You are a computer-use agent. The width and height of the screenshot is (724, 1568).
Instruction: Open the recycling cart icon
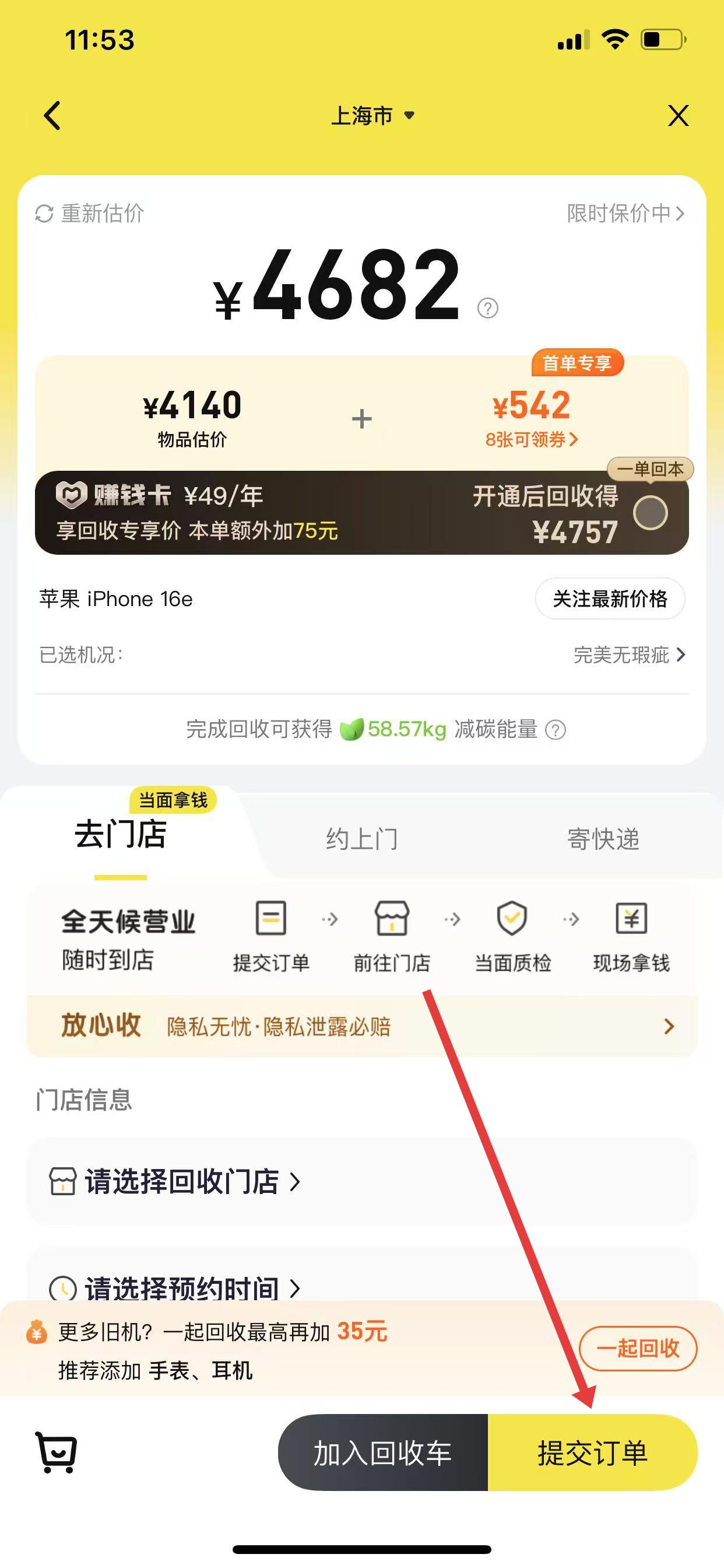[x=57, y=1452]
